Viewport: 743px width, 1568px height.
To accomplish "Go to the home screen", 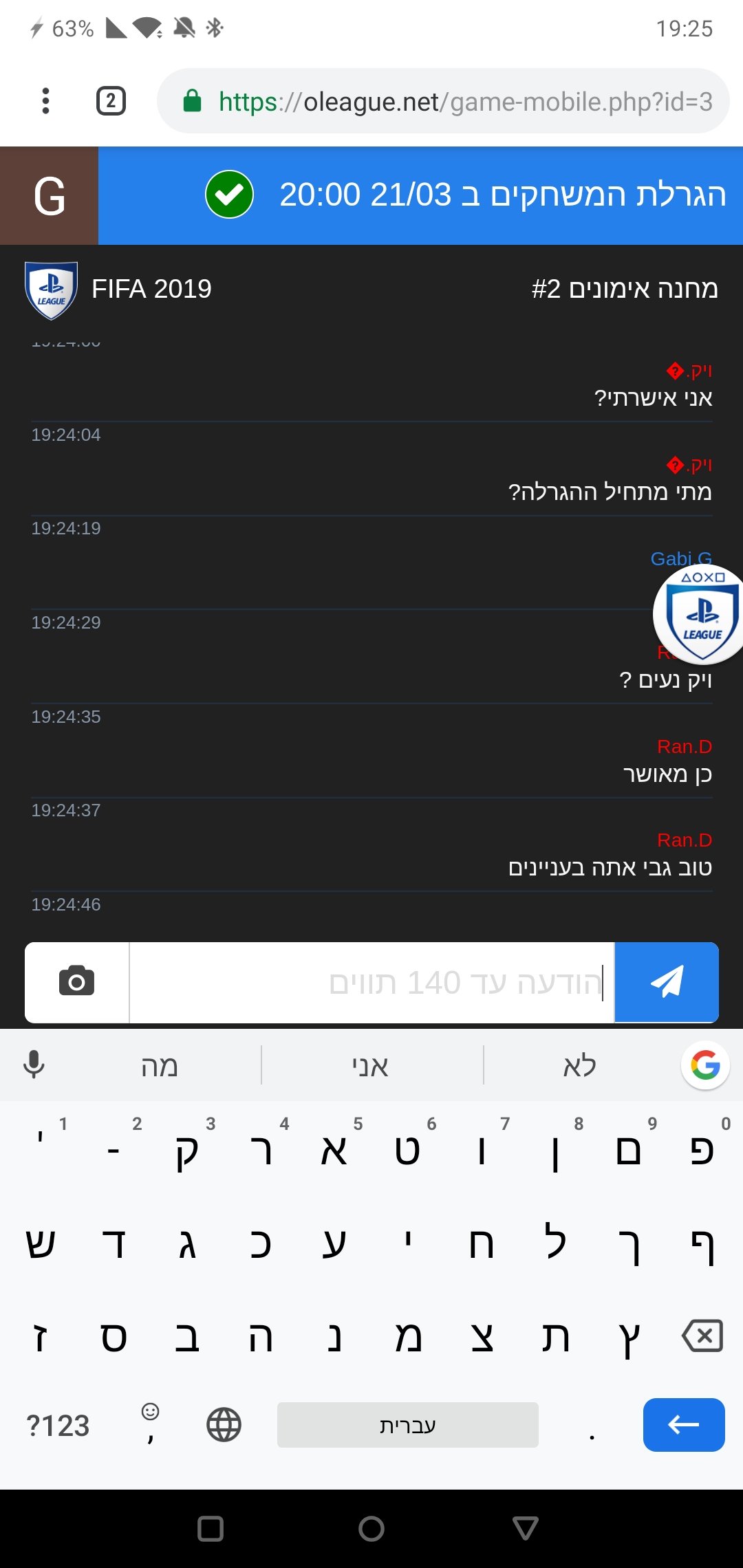I will (x=371, y=1528).
